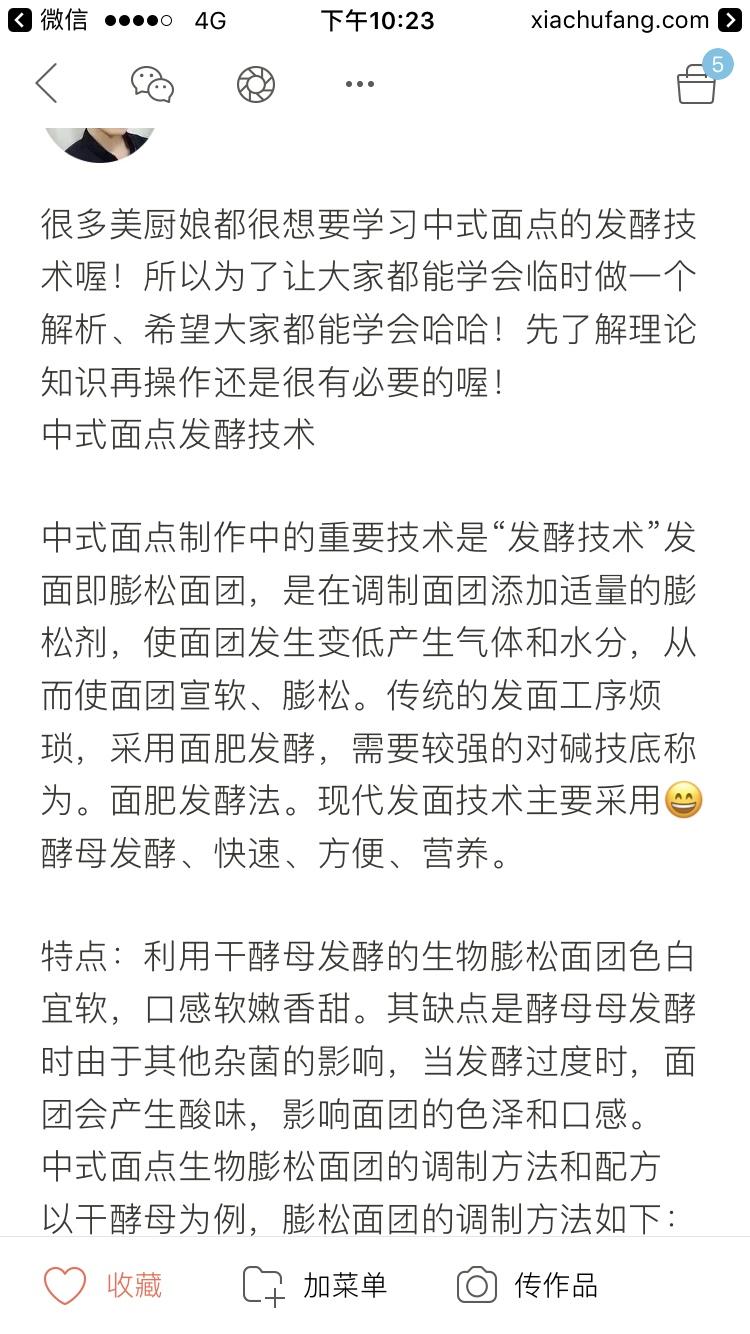Add recipe to a menu with 加菜单

click(x=315, y=1285)
